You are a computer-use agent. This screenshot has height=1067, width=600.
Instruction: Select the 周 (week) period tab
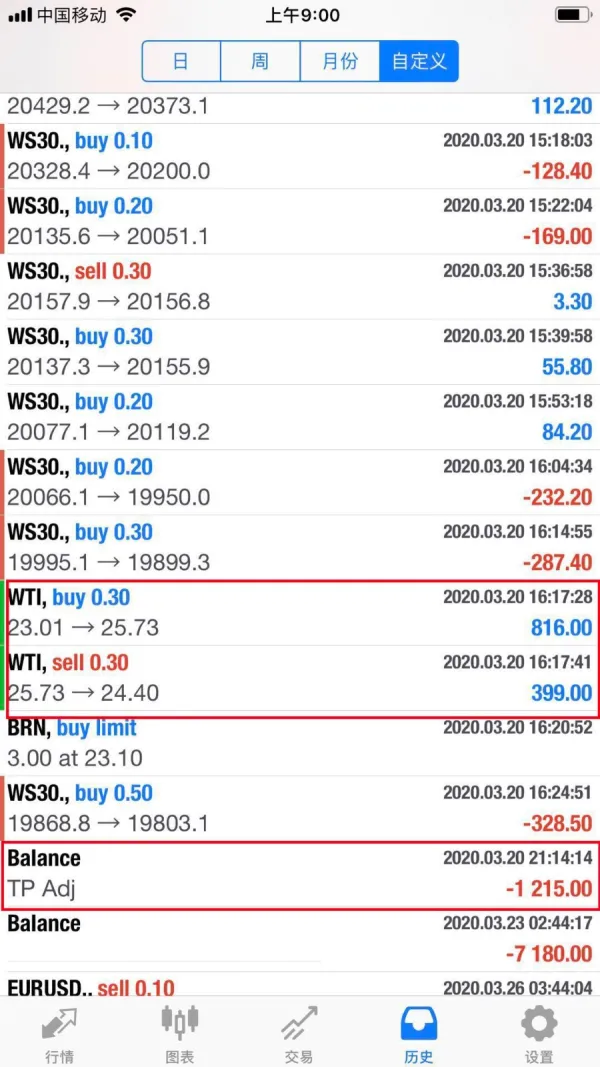click(260, 61)
